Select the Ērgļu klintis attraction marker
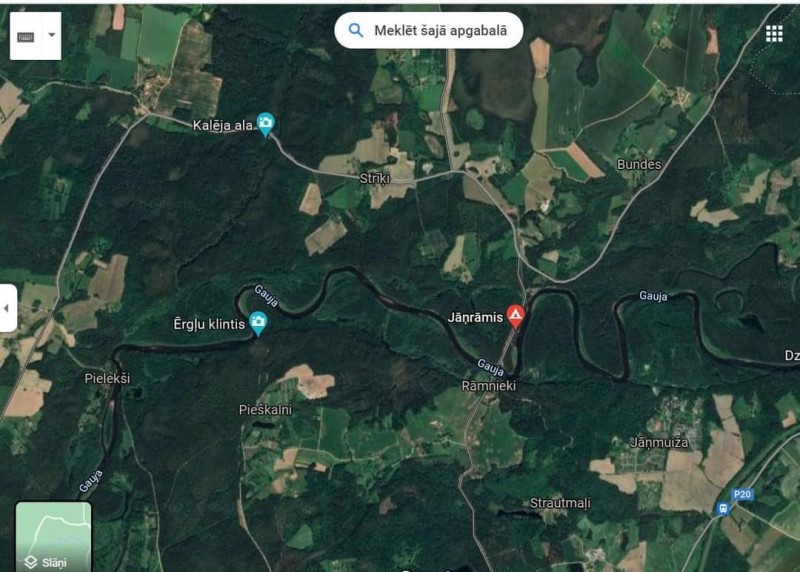 point(258,322)
